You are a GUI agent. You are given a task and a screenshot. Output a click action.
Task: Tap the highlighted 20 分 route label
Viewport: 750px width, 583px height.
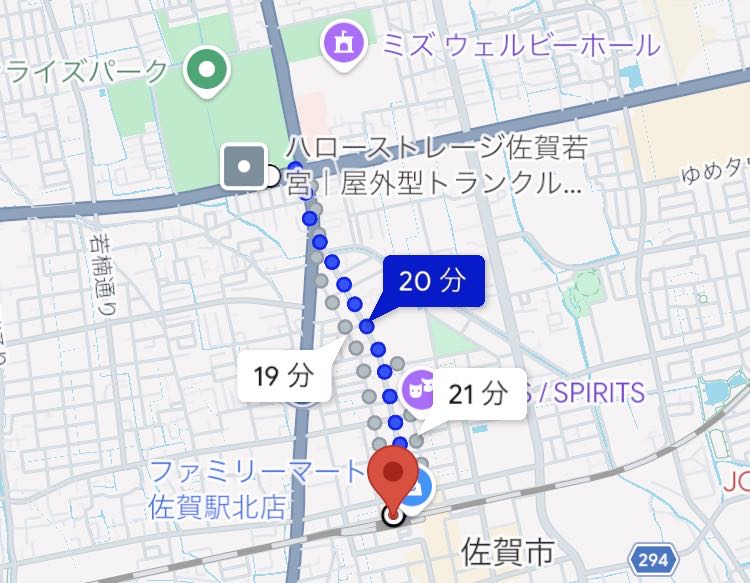pyautogui.click(x=433, y=281)
